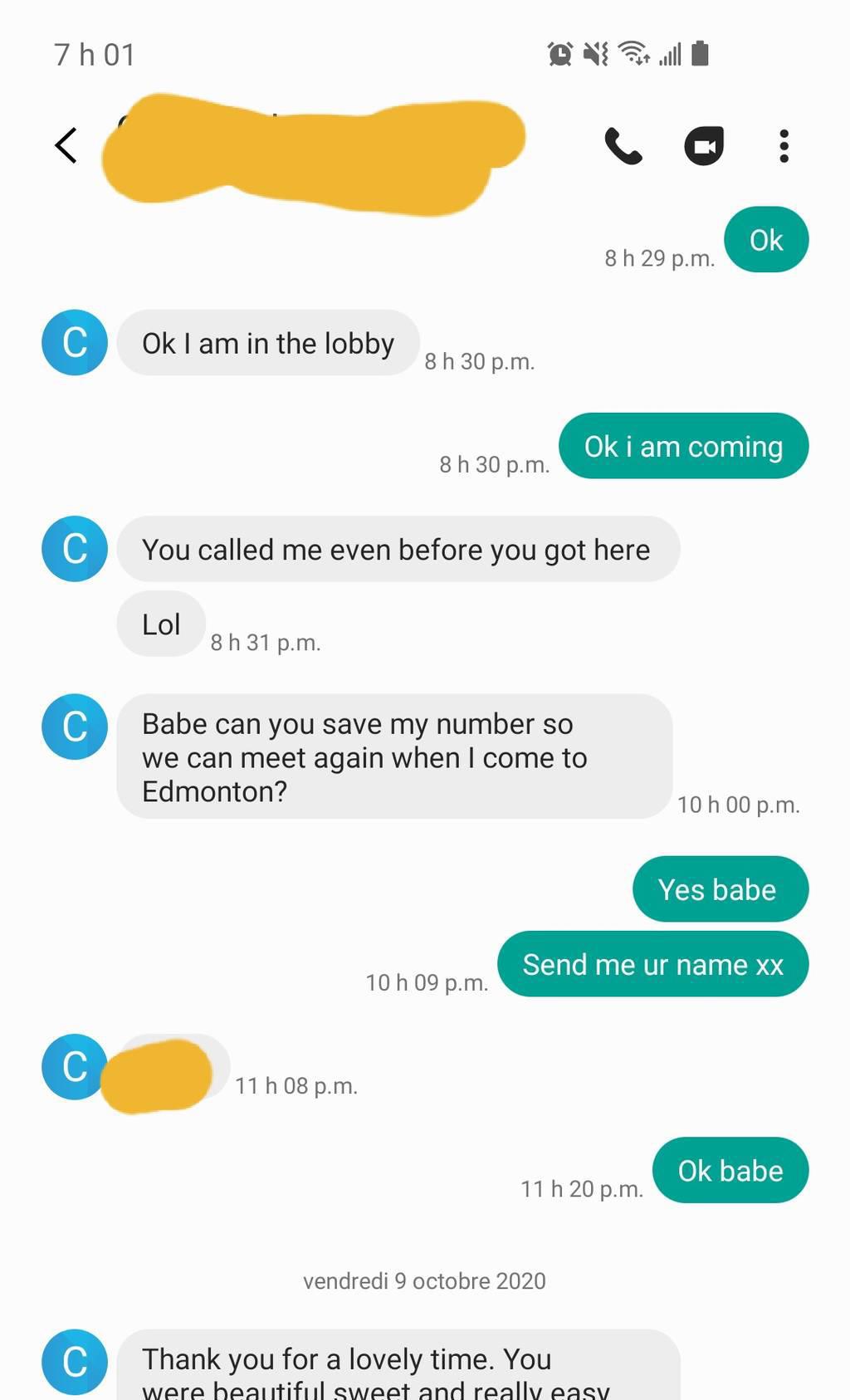Tap the avatar beside "Ok I am in the lobby"
This screenshot has width=850, height=1400.
coord(75,343)
